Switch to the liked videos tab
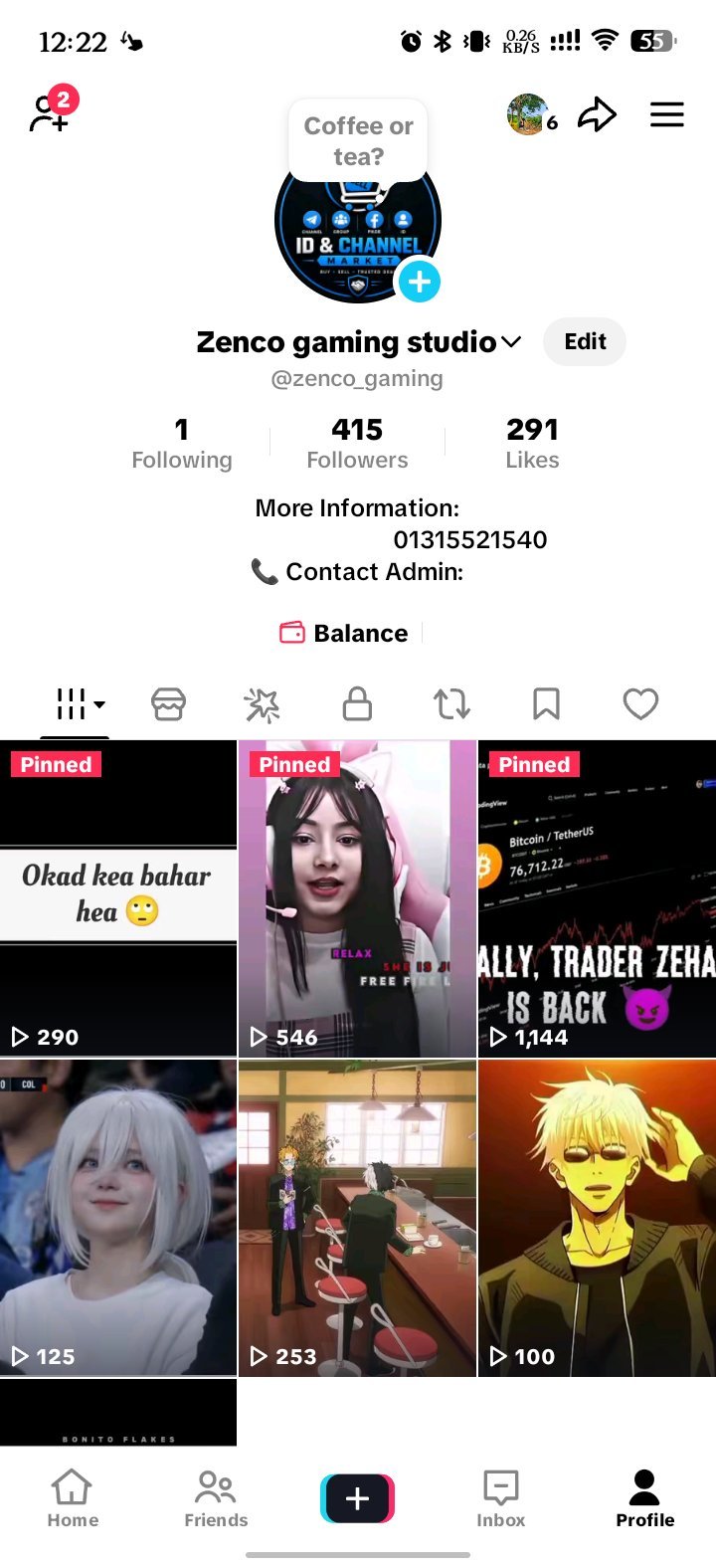The image size is (716, 1568). [640, 704]
